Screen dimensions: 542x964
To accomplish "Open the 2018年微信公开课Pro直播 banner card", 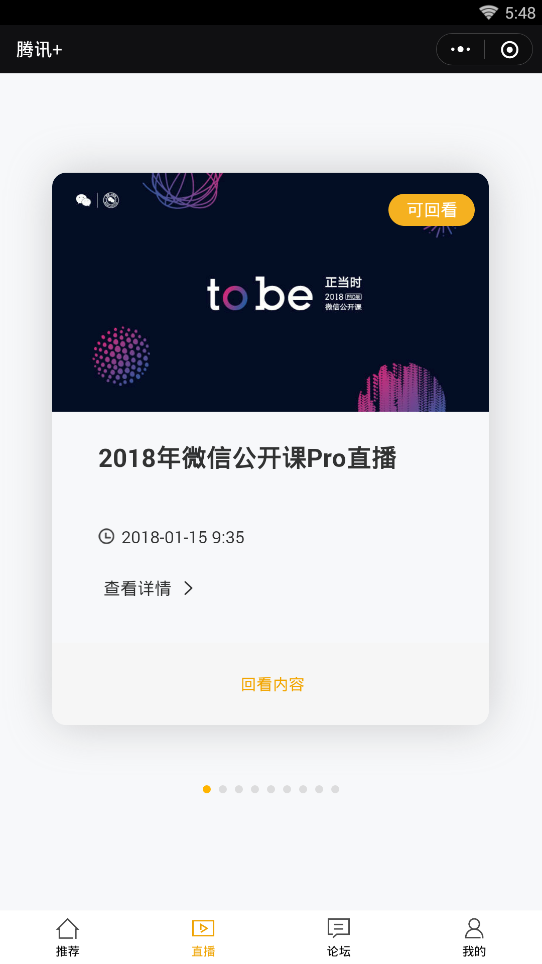I will coord(270,292).
